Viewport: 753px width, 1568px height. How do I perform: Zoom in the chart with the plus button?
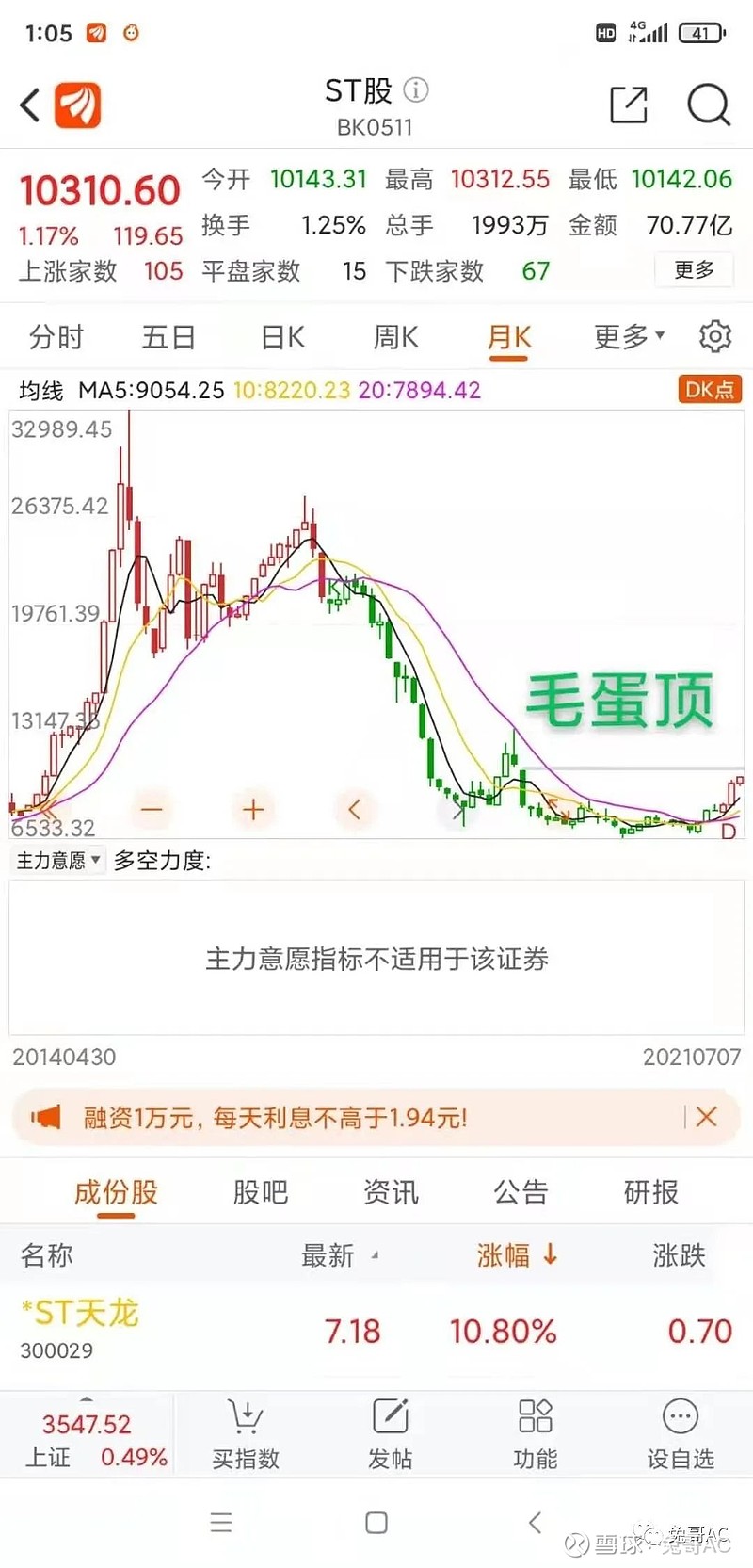point(253,809)
